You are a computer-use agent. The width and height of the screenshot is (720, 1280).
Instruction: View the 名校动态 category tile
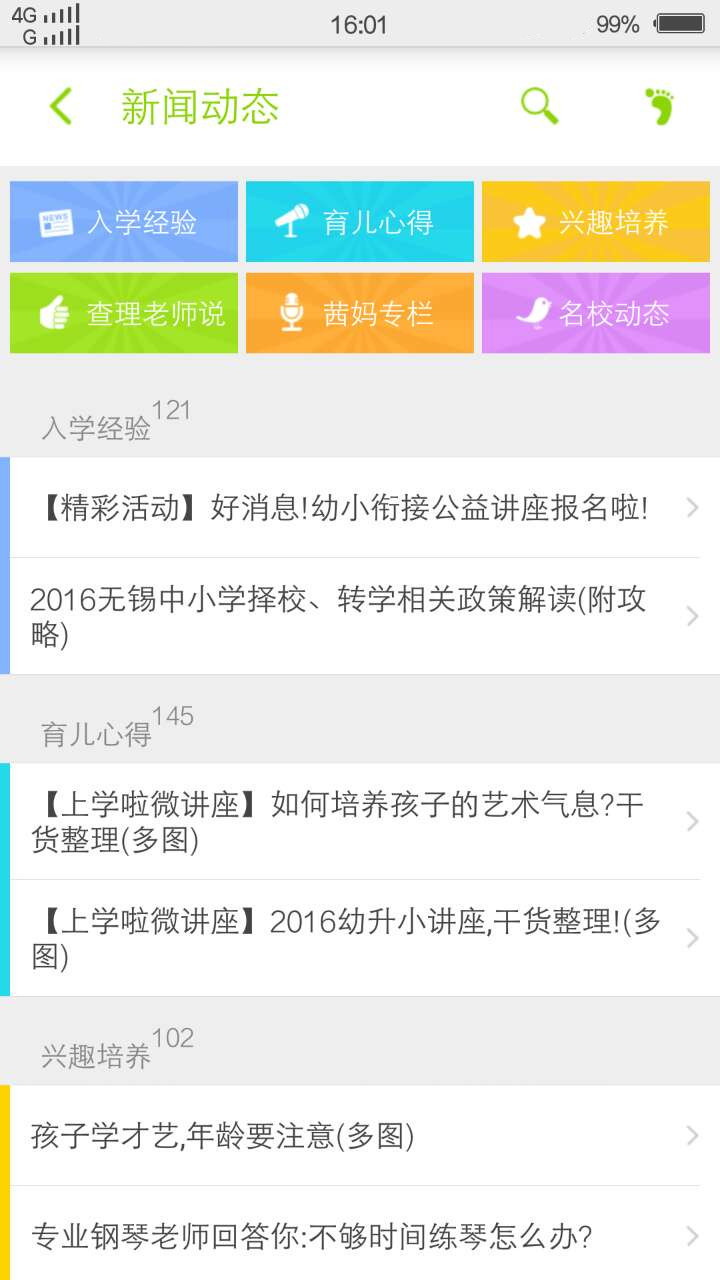(x=596, y=313)
